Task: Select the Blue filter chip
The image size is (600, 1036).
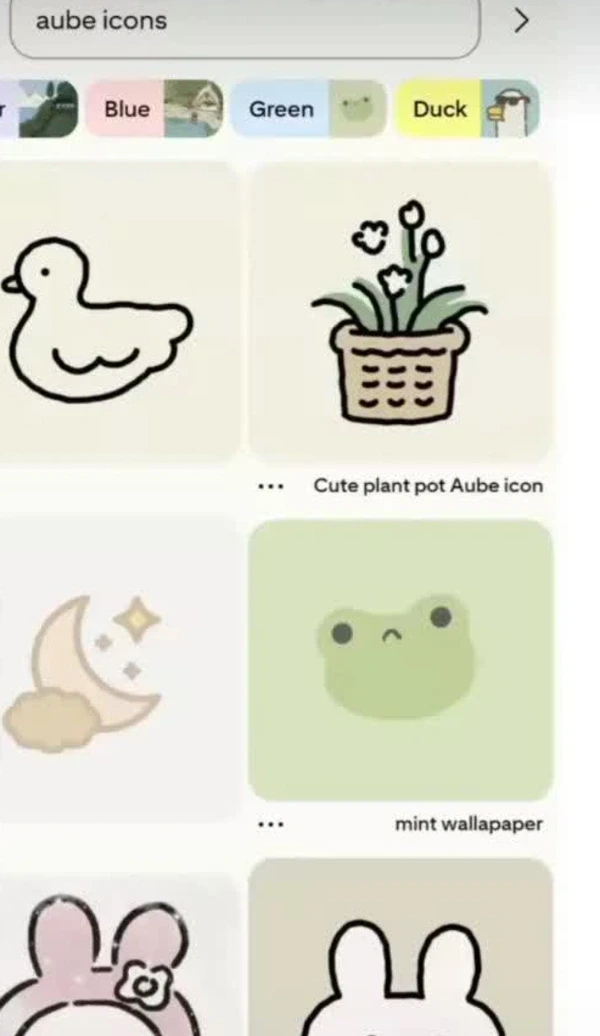Action: pos(155,108)
